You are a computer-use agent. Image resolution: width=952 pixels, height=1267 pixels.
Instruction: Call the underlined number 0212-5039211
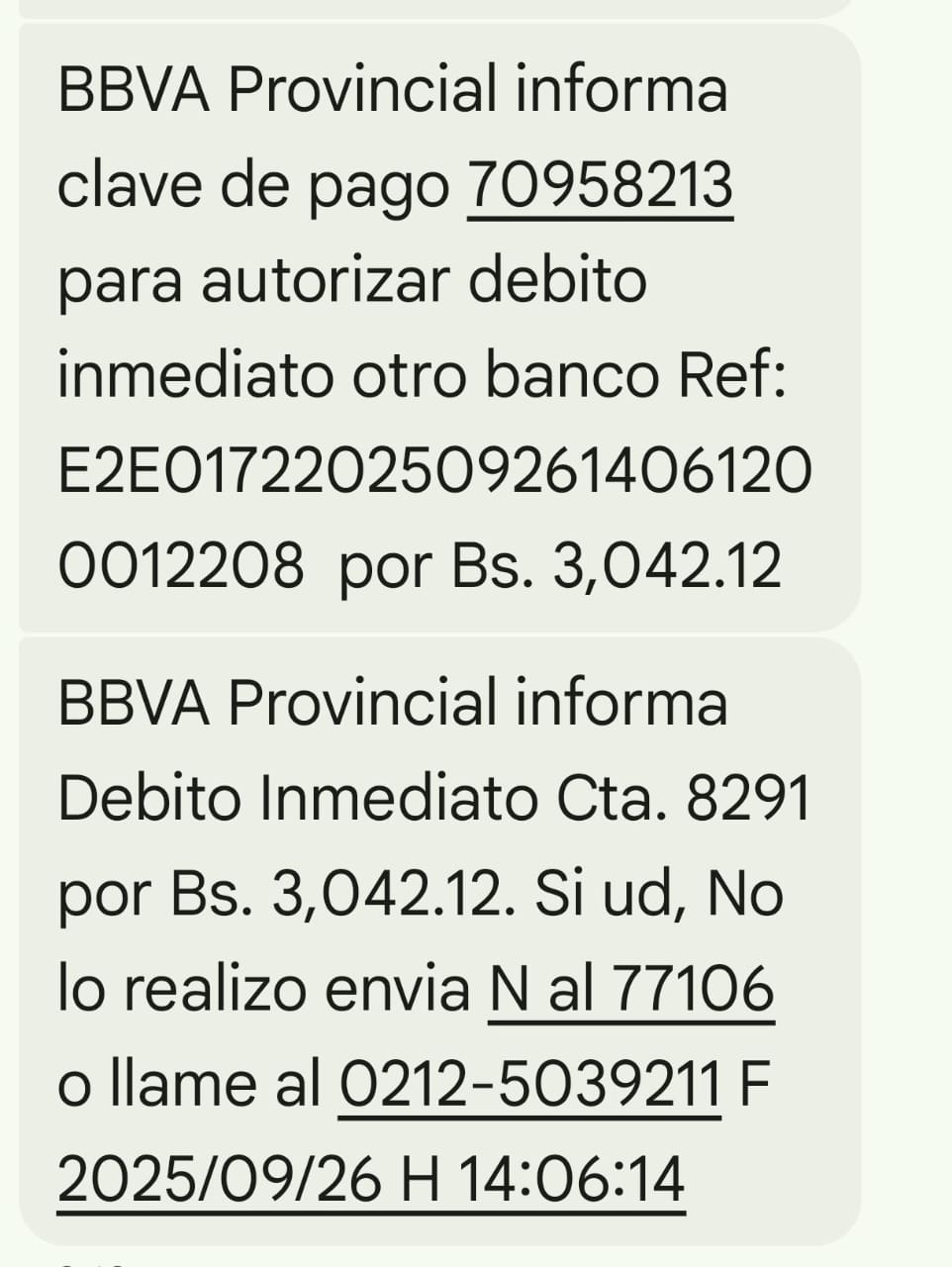(529, 1085)
